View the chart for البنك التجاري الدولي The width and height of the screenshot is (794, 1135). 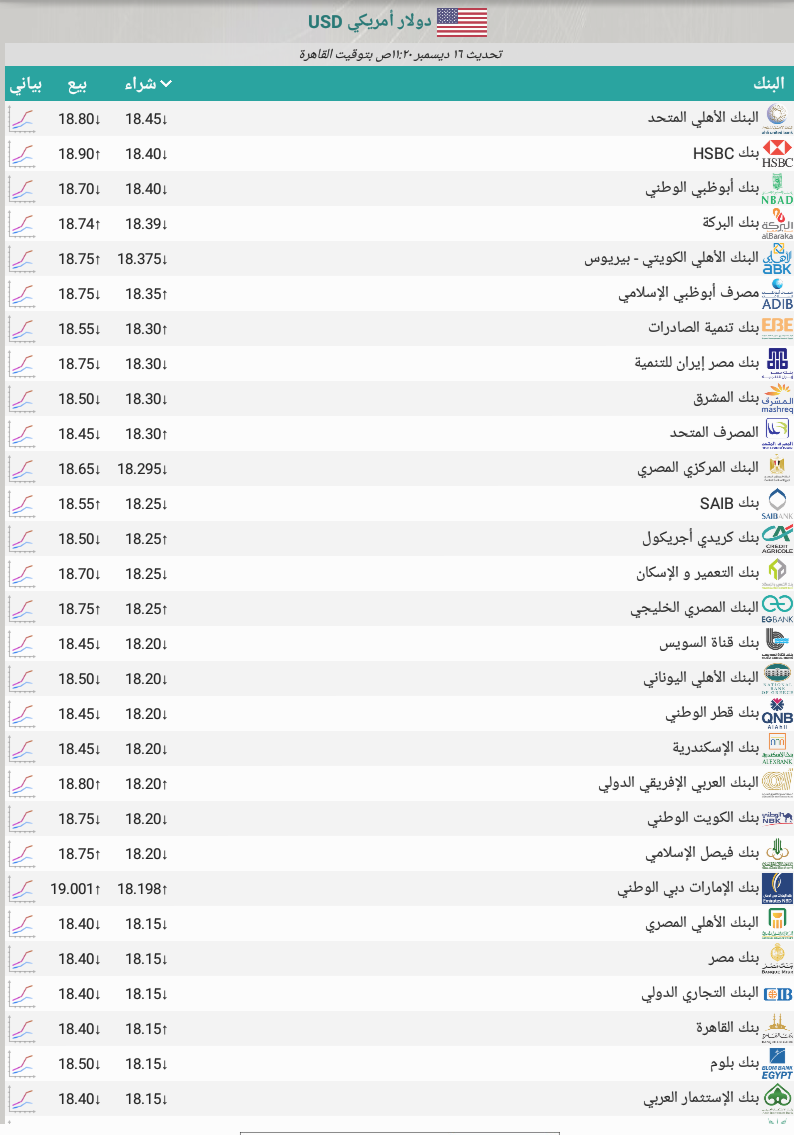click(21, 994)
